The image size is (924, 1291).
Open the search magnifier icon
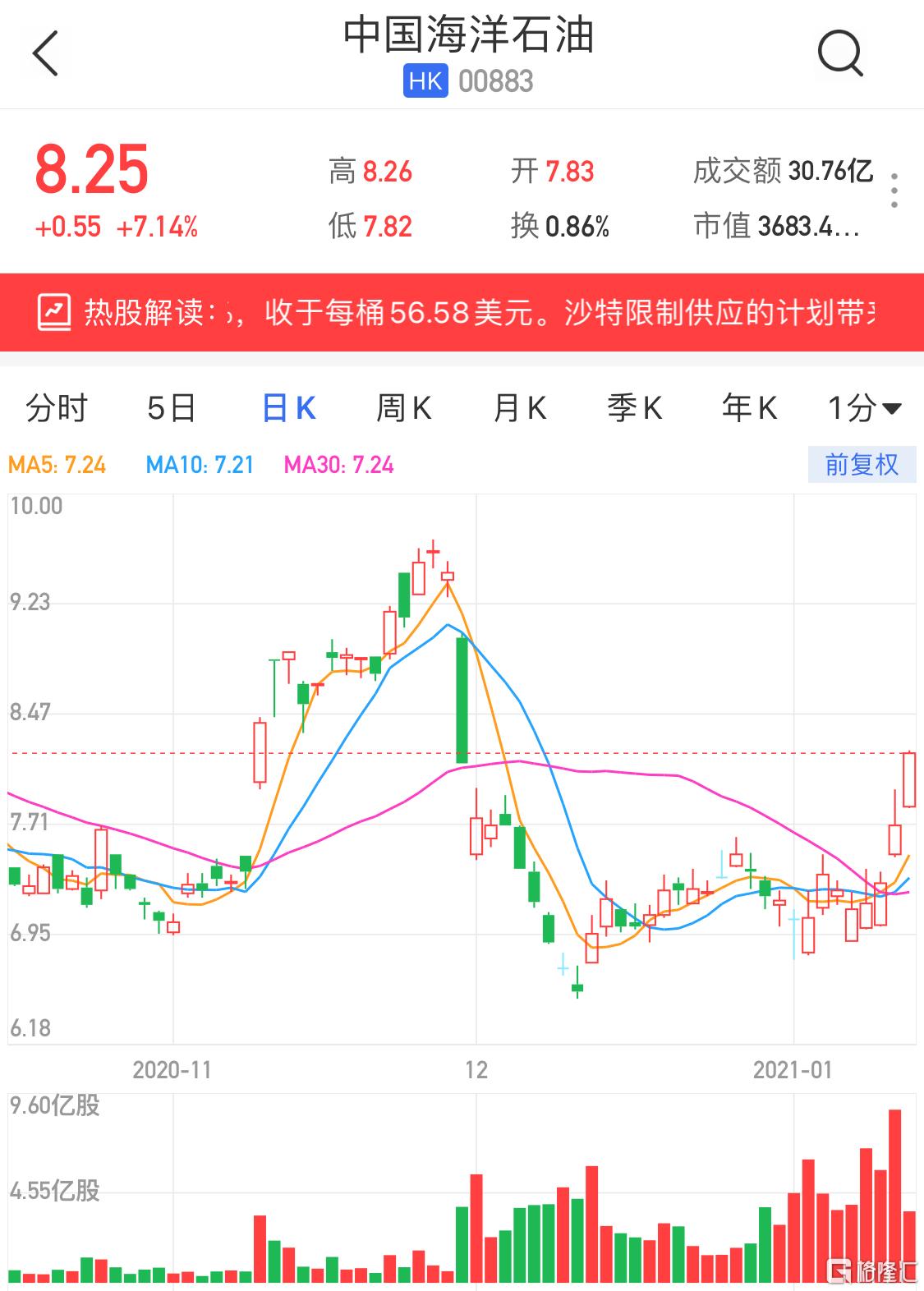click(839, 53)
